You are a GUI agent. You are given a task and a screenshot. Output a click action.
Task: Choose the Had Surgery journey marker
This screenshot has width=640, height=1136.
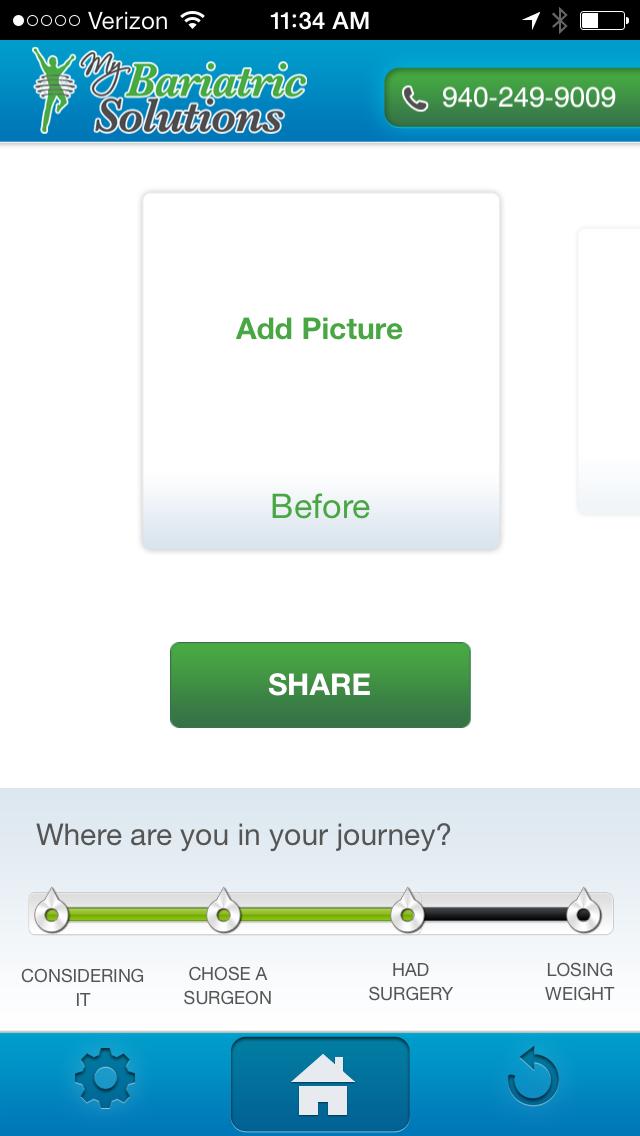408,913
